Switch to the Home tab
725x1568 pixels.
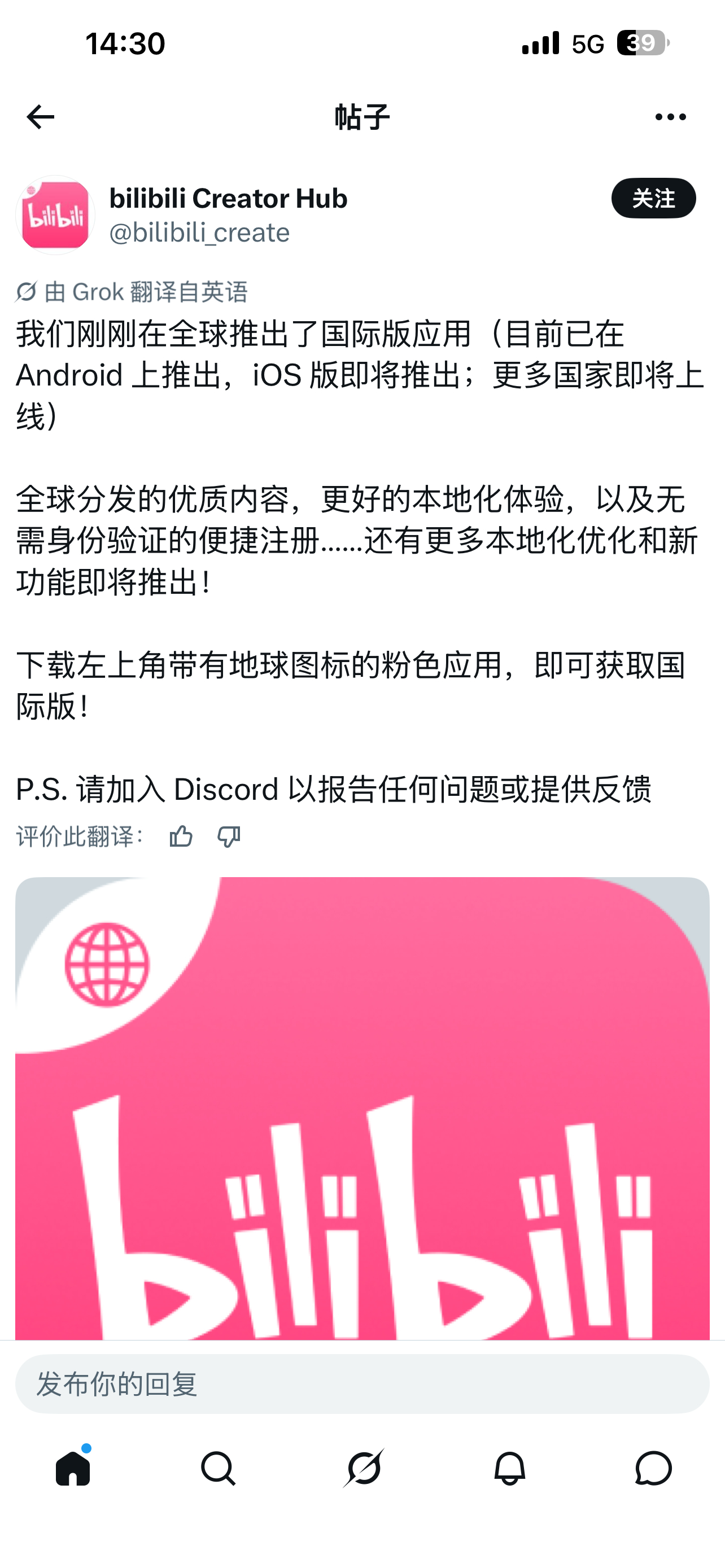pyautogui.click(x=73, y=1468)
